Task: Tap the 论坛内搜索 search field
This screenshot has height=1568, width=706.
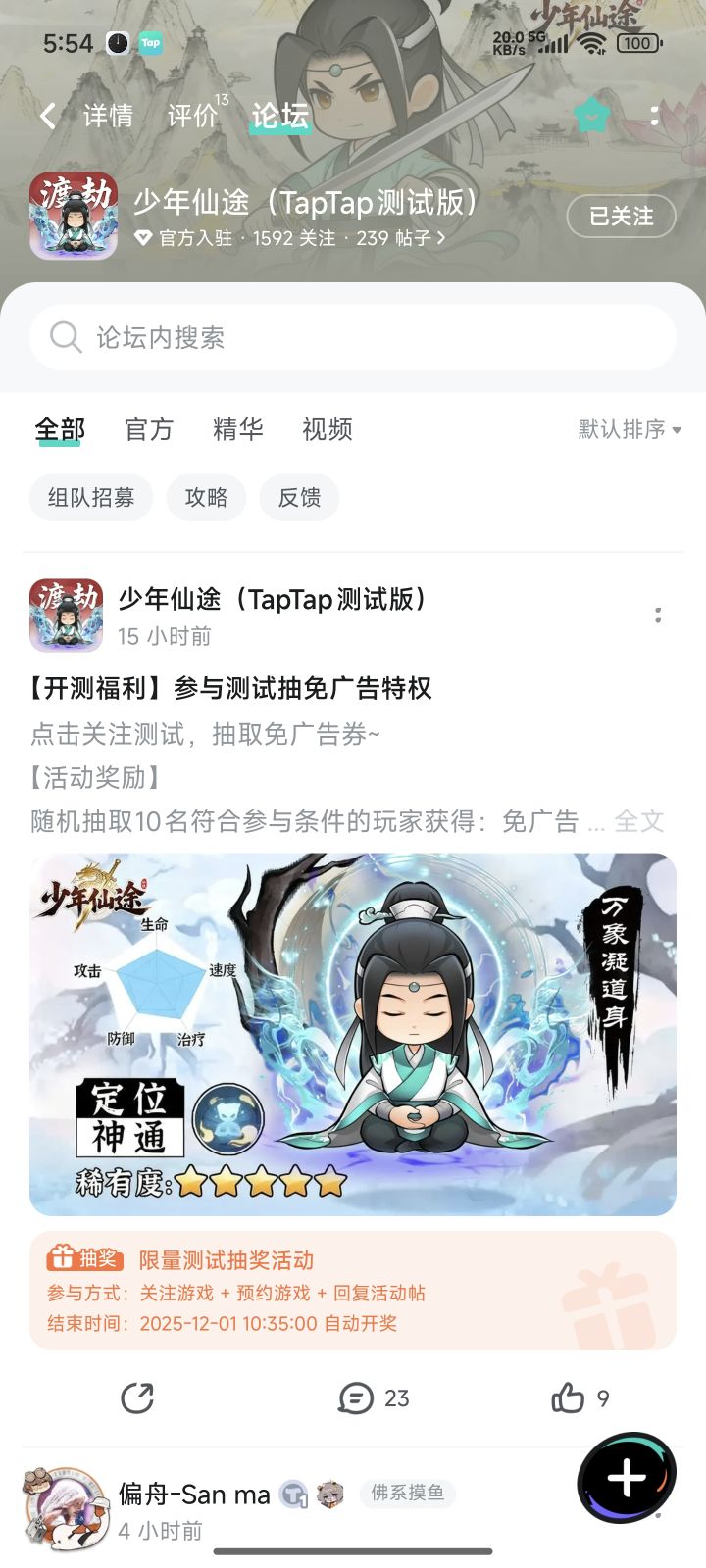Action: [353, 337]
